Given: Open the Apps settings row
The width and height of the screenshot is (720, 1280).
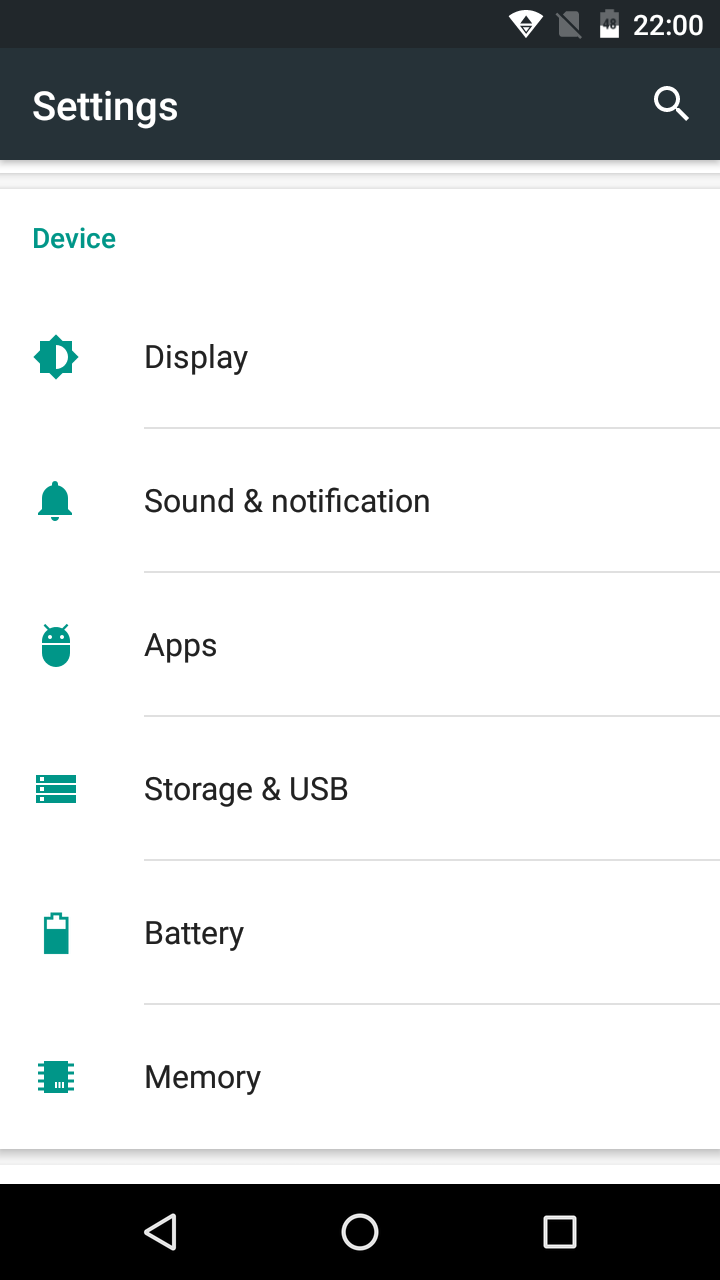Looking at the screenshot, I should [360, 645].
